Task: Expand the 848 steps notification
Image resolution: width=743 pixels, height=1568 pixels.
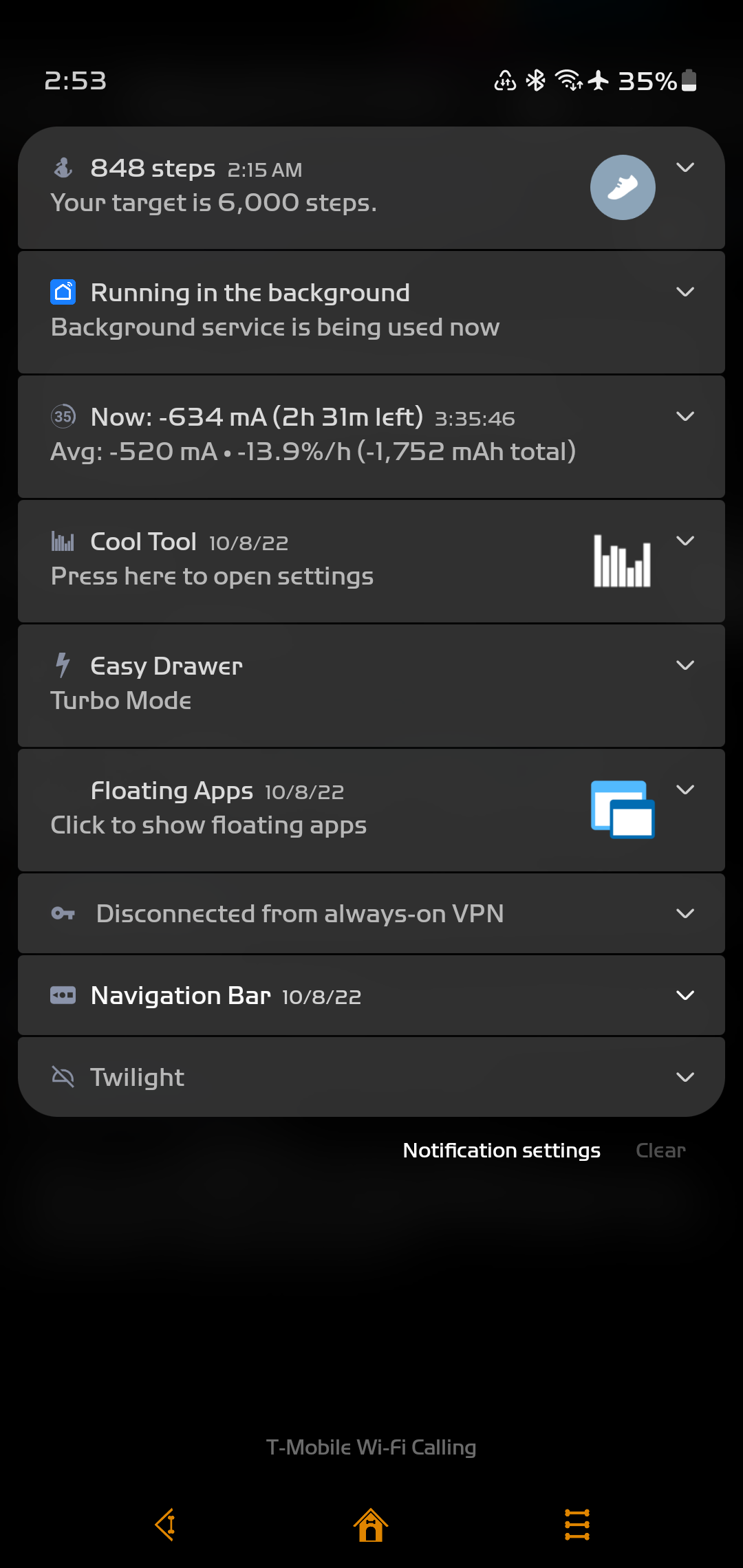Action: pos(685,168)
